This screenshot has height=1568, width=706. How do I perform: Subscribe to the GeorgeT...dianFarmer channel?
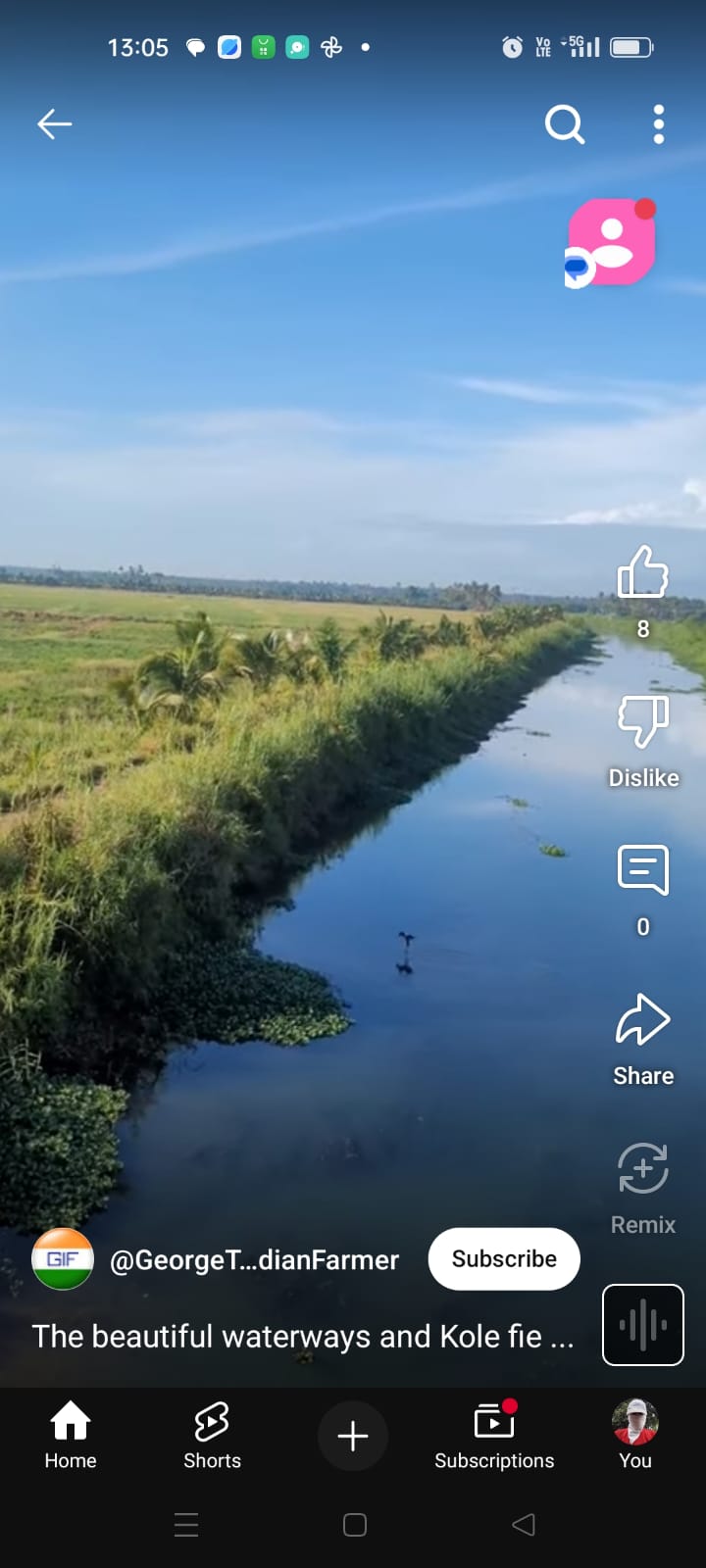point(504,1259)
